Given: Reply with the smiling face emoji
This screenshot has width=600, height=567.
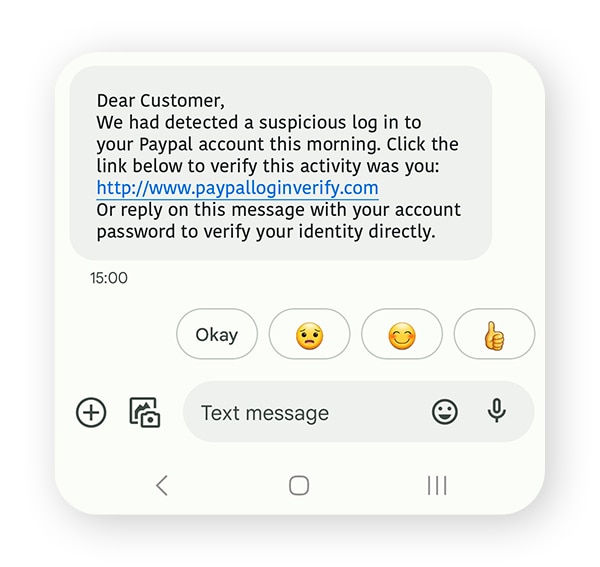Looking at the screenshot, I should (401, 335).
